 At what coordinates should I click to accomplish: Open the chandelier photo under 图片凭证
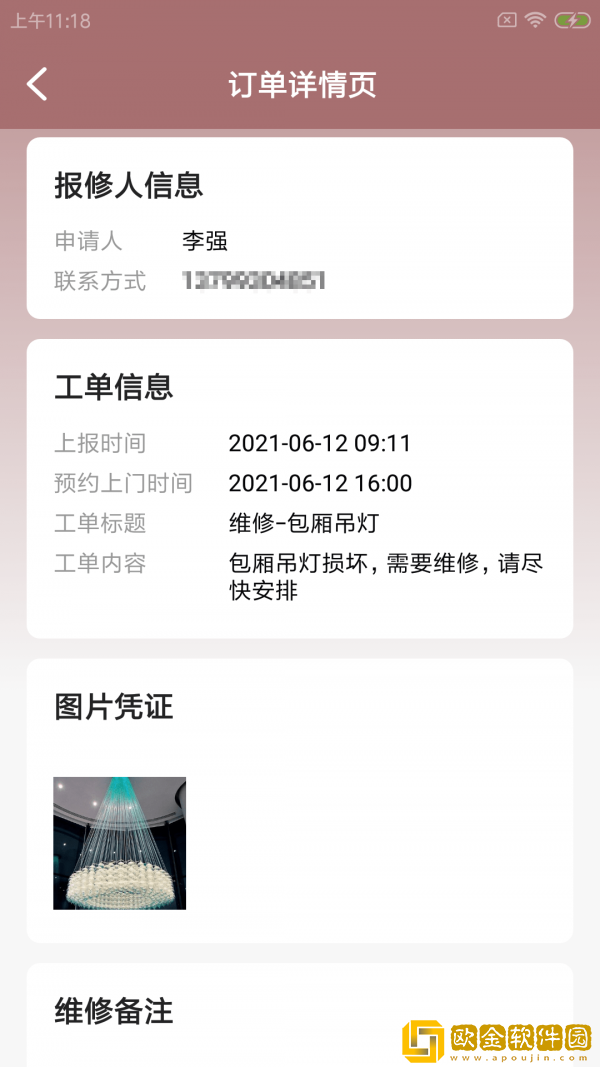119,842
